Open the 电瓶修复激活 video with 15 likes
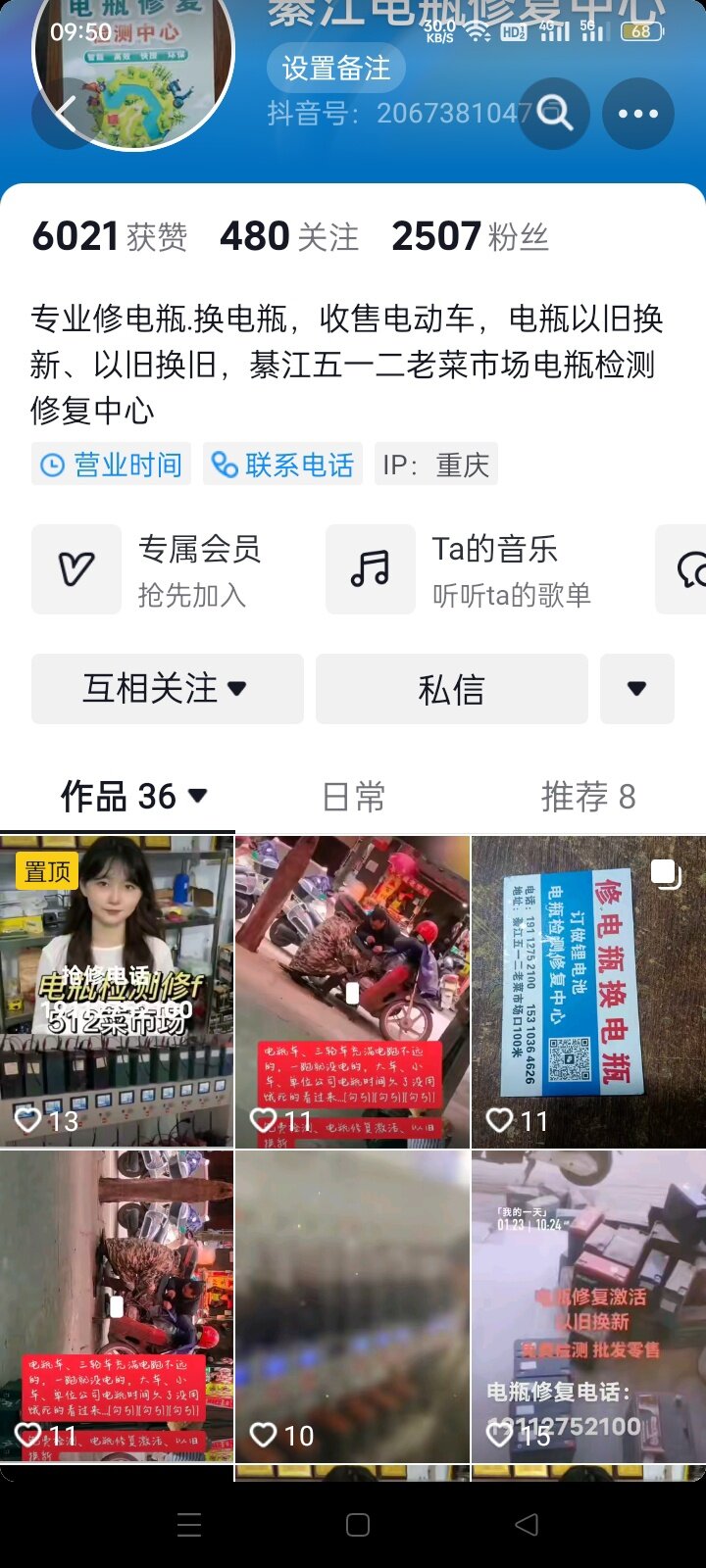 (588, 1306)
